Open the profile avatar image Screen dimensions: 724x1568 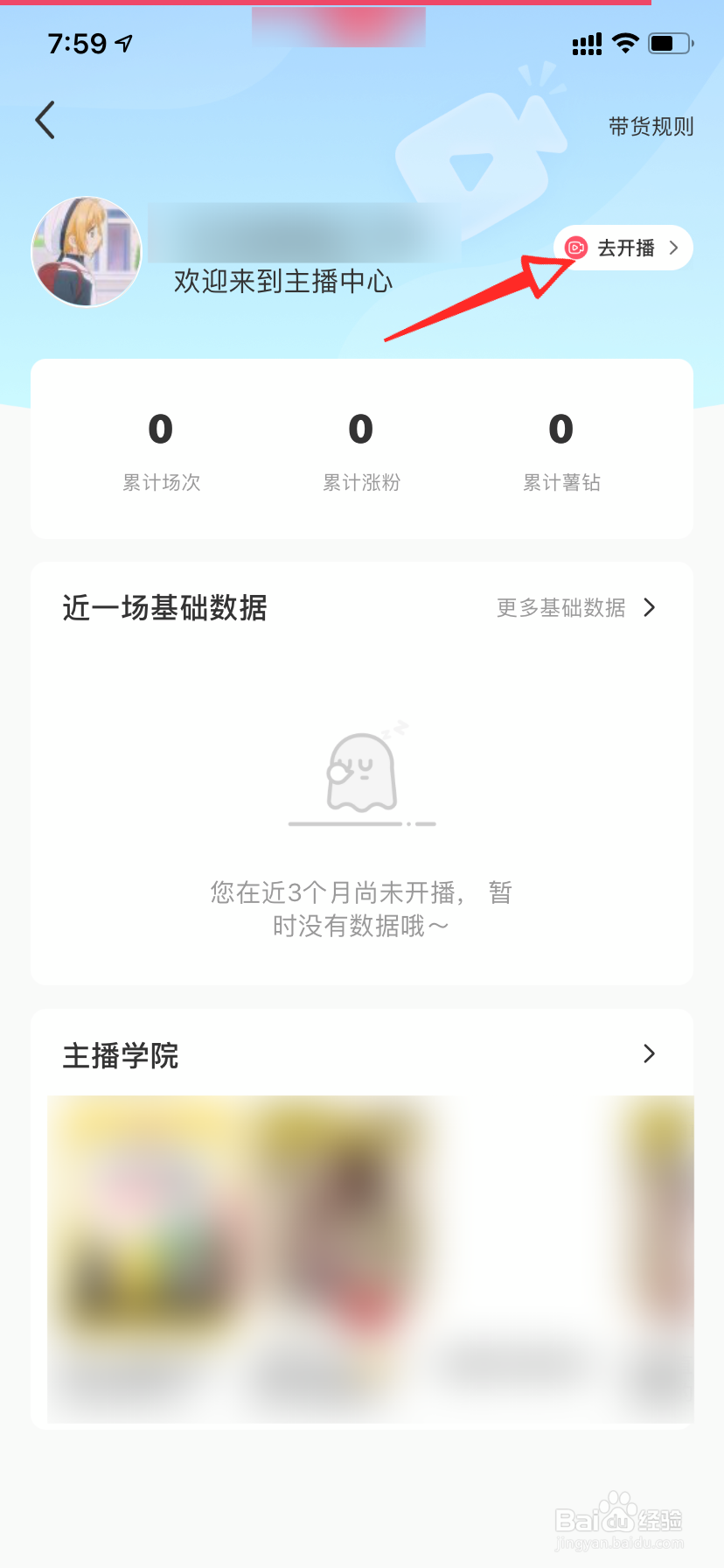tap(87, 252)
